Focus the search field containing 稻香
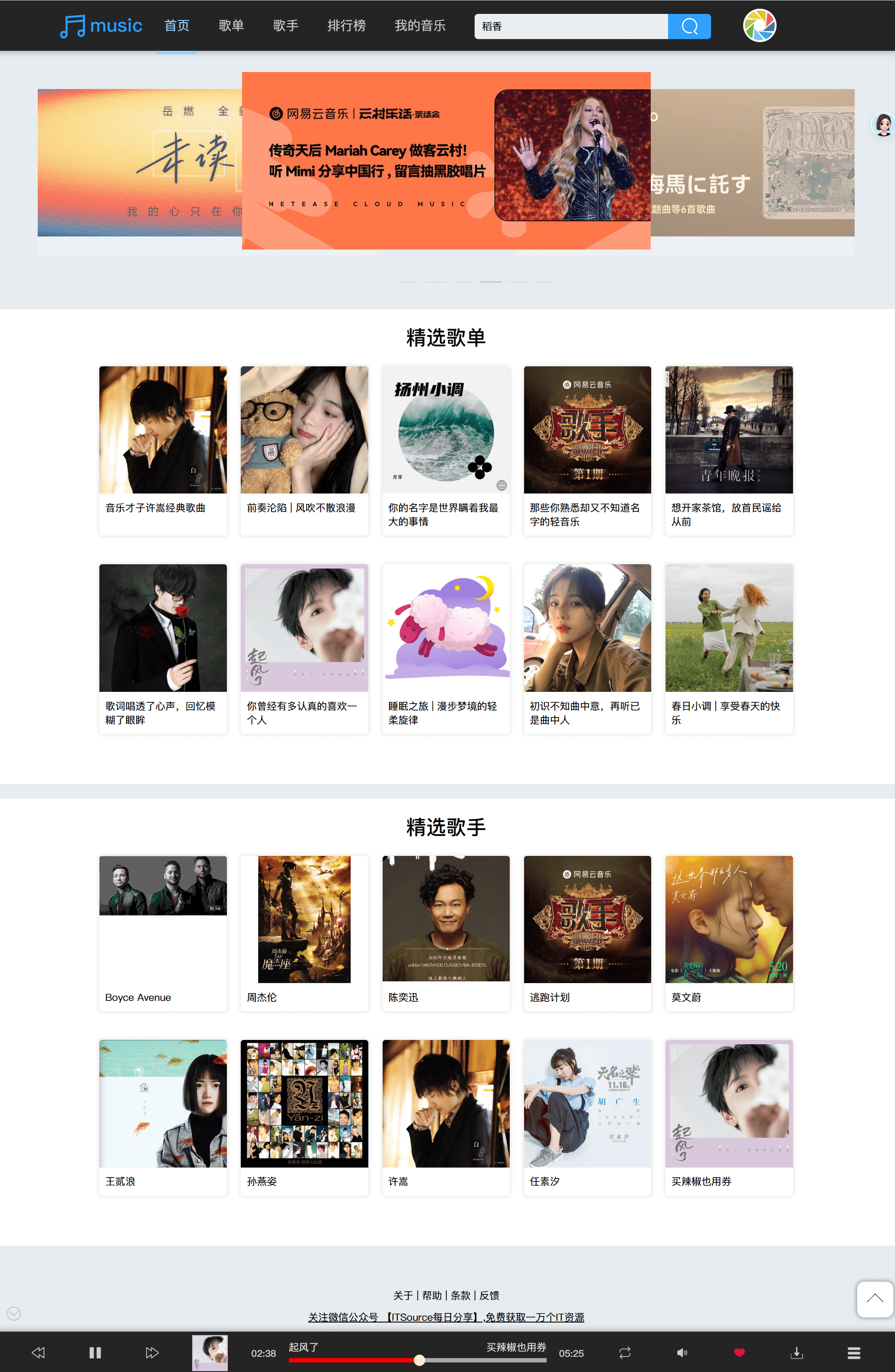Image resolution: width=895 pixels, height=1372 pixels. point(570,26)
